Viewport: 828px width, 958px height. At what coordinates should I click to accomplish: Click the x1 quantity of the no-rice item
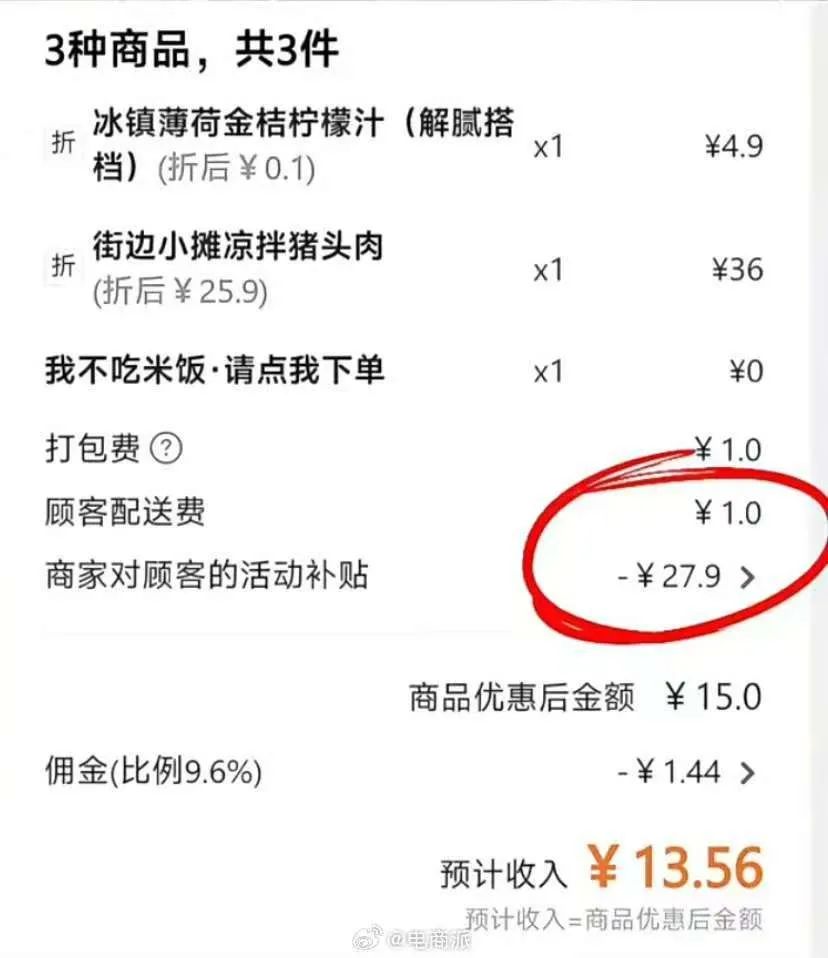click(x=546, y=370)
